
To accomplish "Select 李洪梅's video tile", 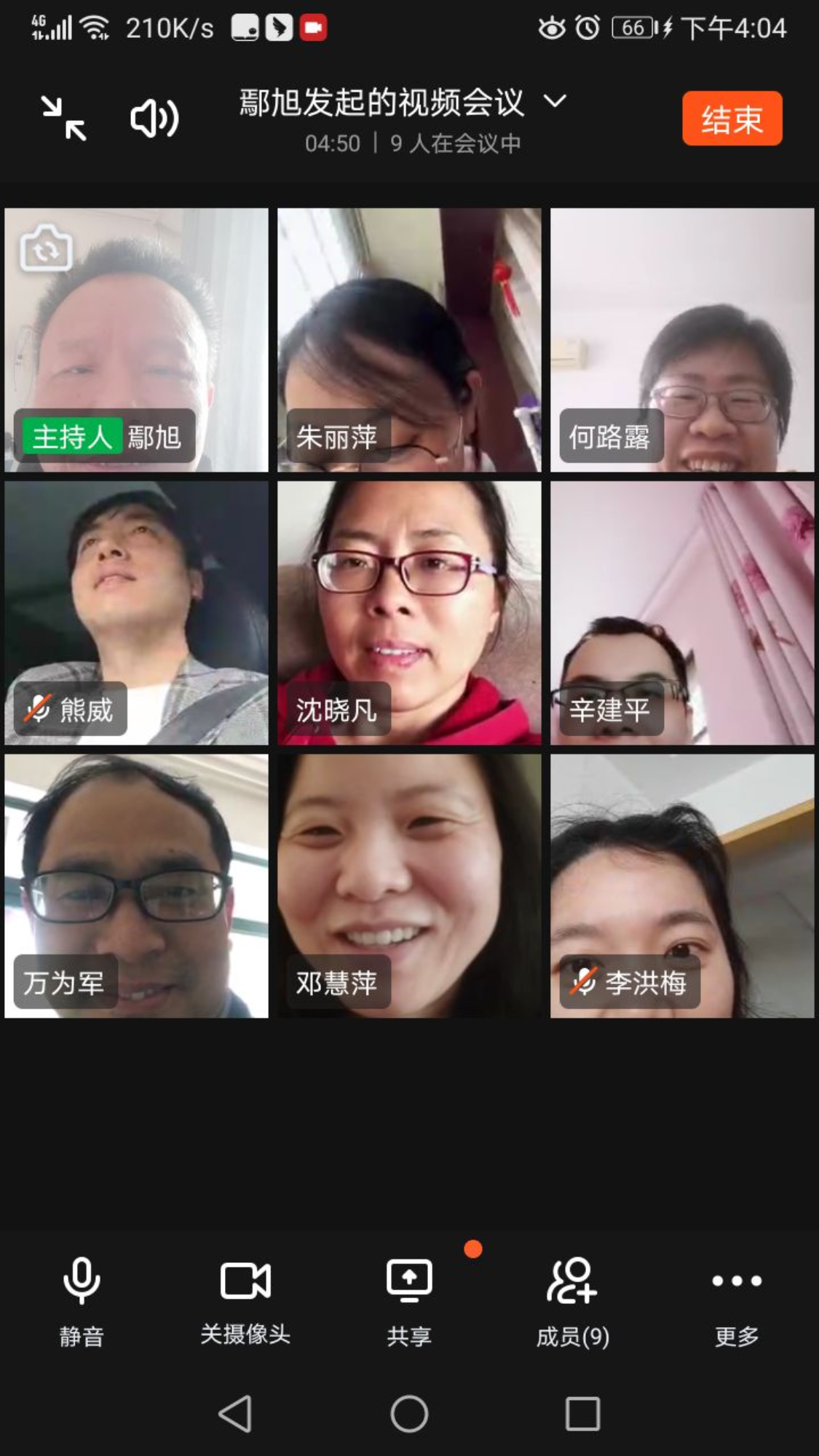I will tap(682, 885).
